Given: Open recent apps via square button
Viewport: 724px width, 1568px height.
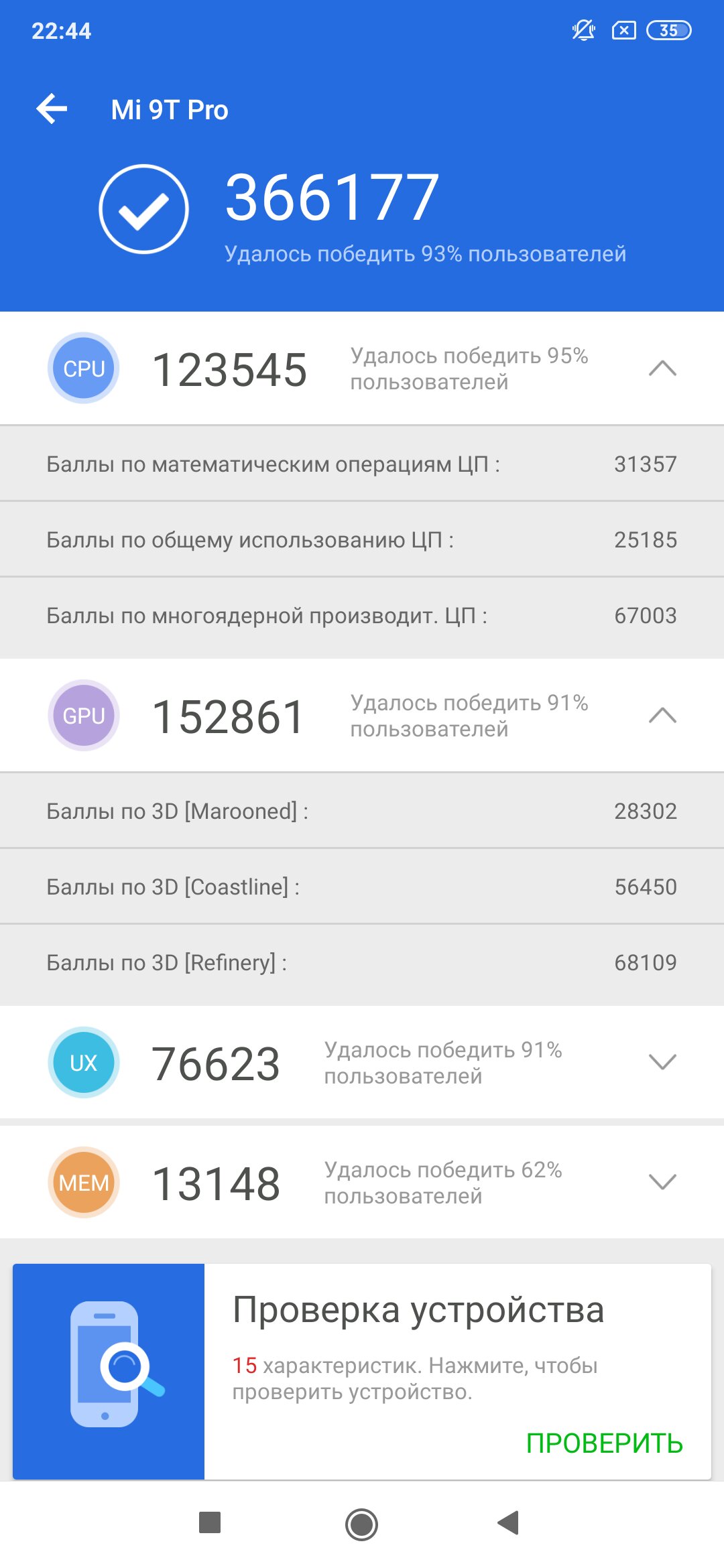Looking at the screenshot, I should [x=210, y=1522].
